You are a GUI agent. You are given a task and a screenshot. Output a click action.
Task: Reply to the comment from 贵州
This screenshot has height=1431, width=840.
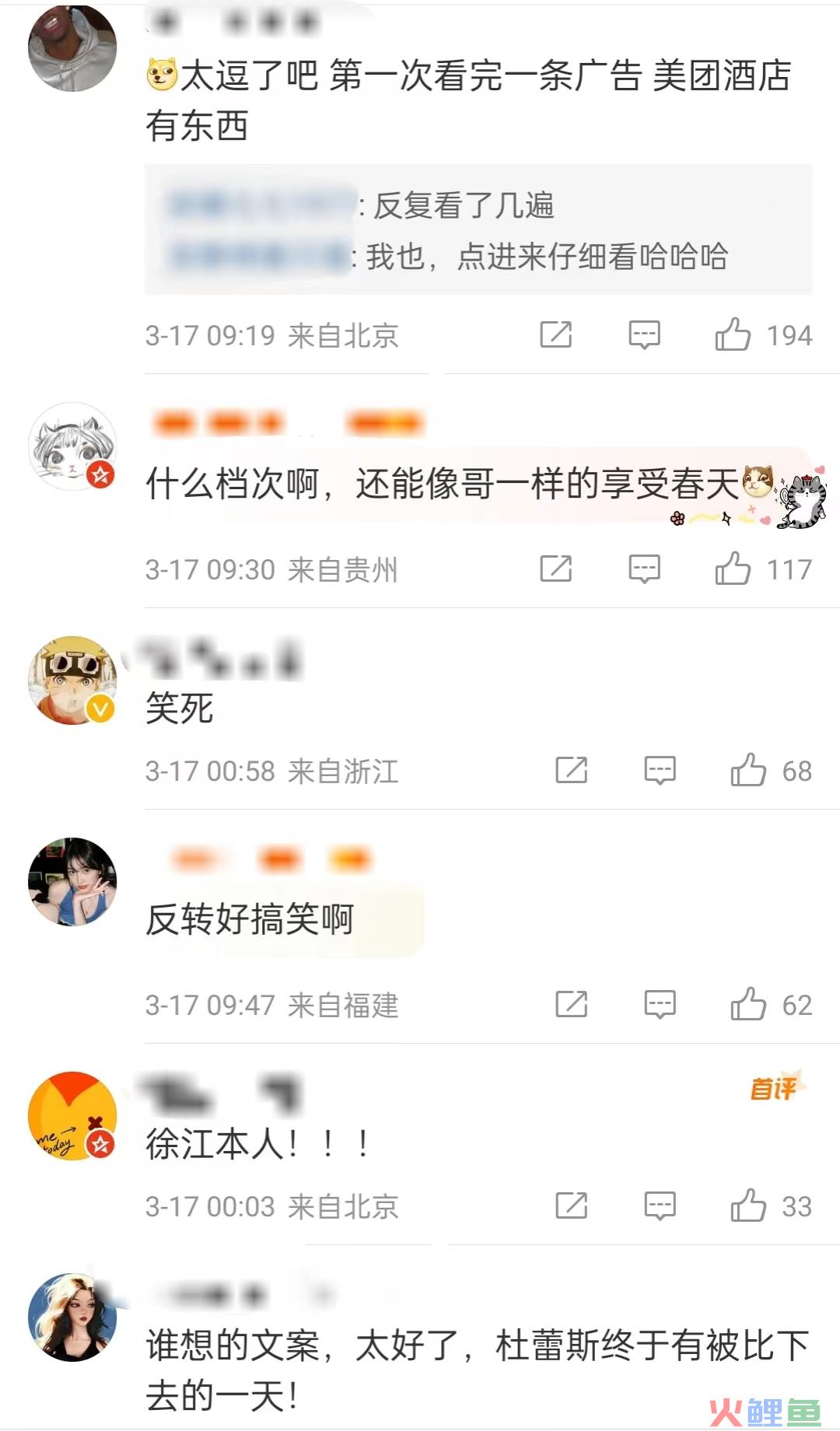click(644, 569)
